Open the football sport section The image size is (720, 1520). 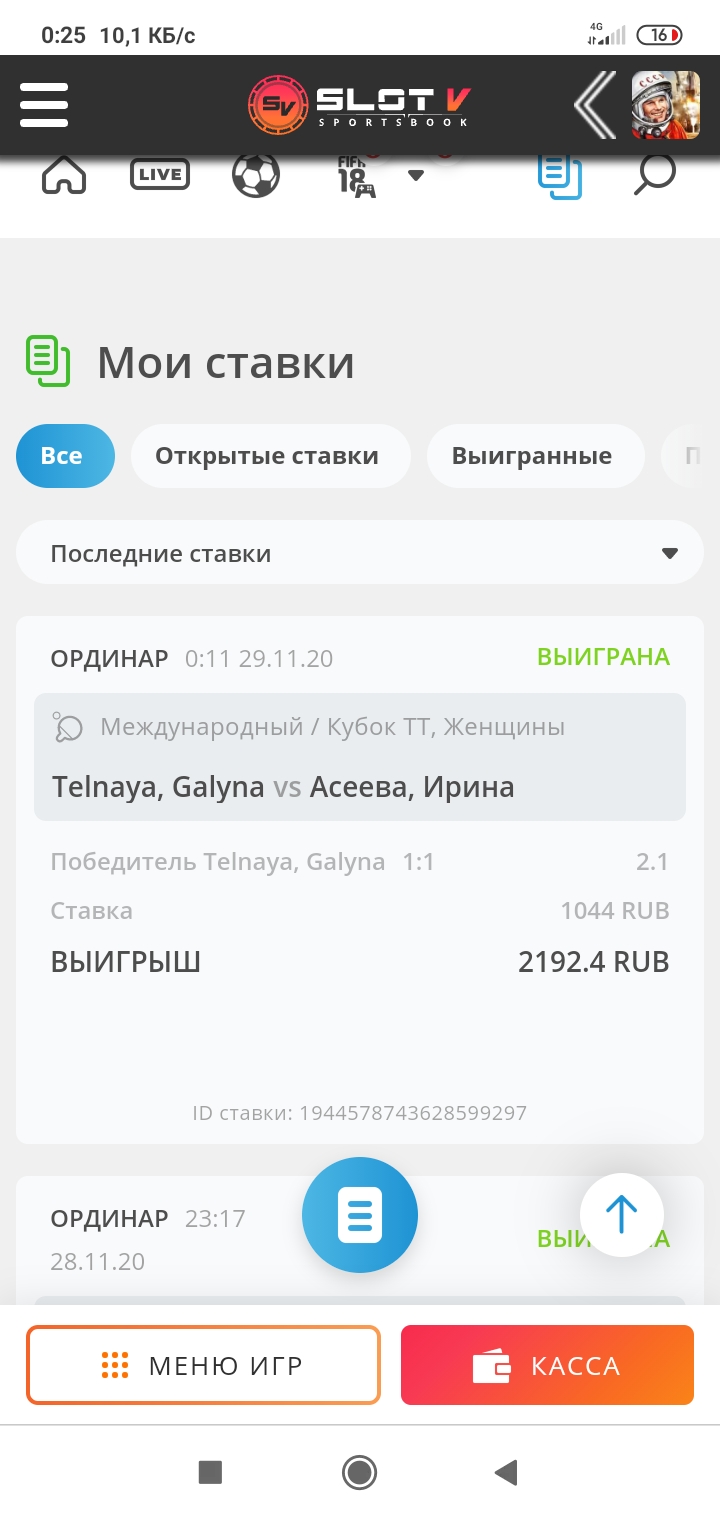(x=255, y=176)
